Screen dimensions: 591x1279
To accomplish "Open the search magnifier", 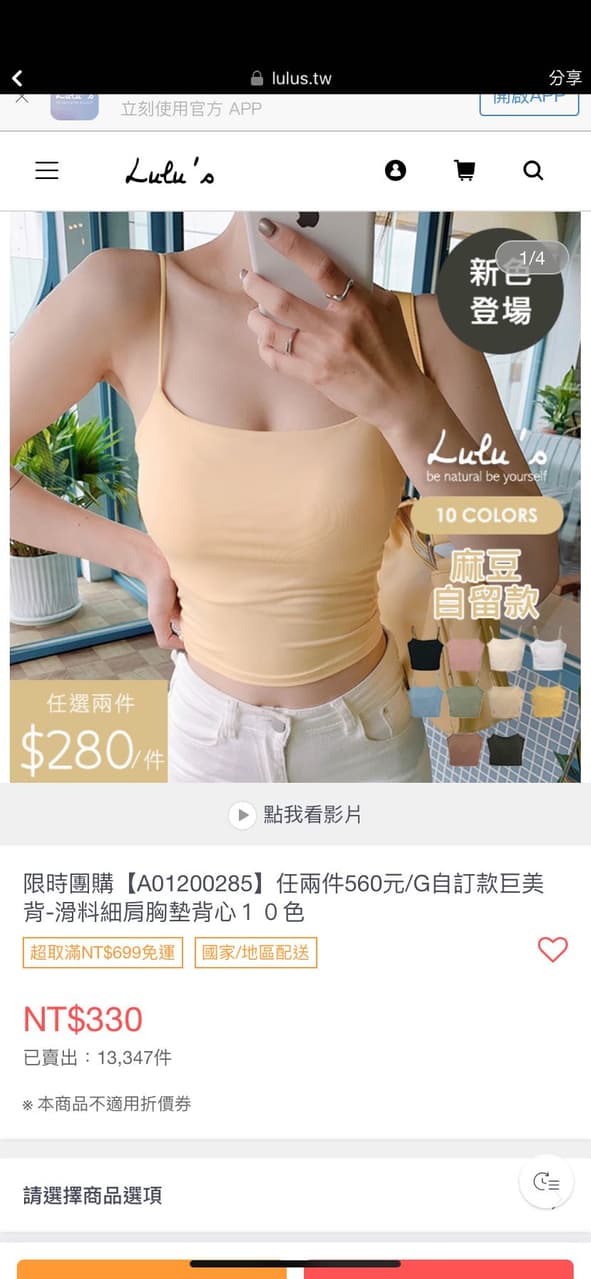I will pyautogui.click(x=533, y=171).
